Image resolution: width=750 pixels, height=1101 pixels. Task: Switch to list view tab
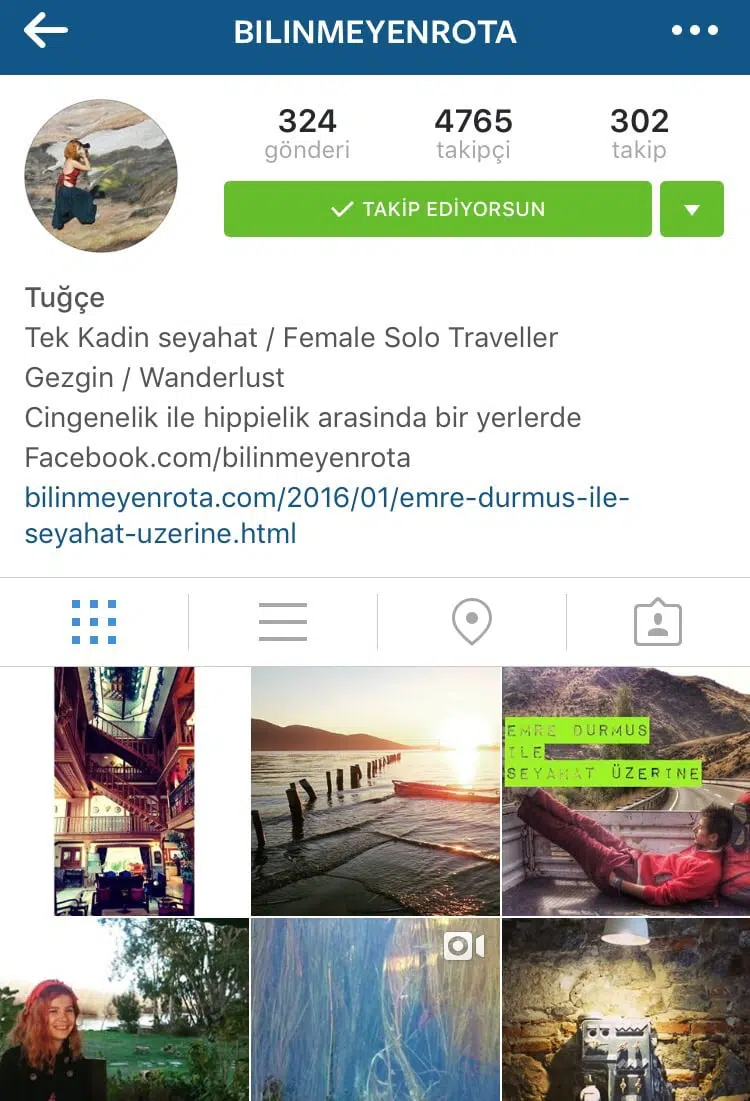[x=283, y=622]
